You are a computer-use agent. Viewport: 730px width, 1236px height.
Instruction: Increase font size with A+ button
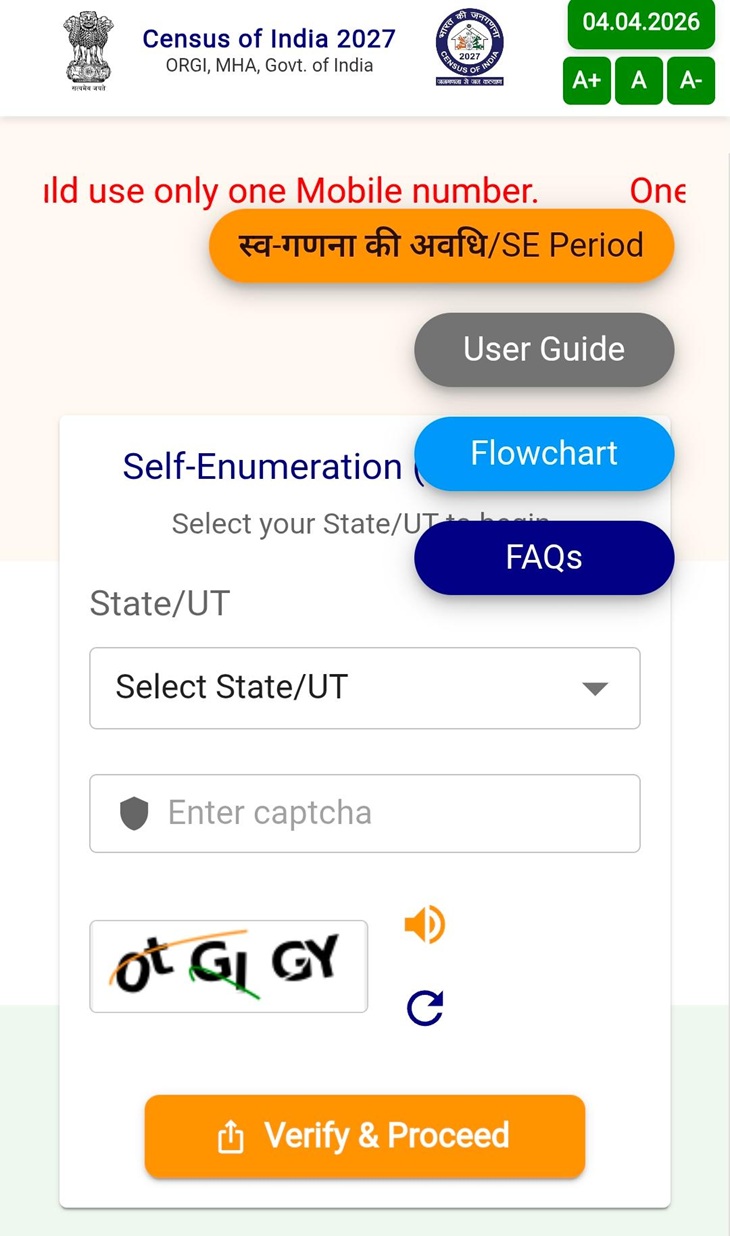587,81
